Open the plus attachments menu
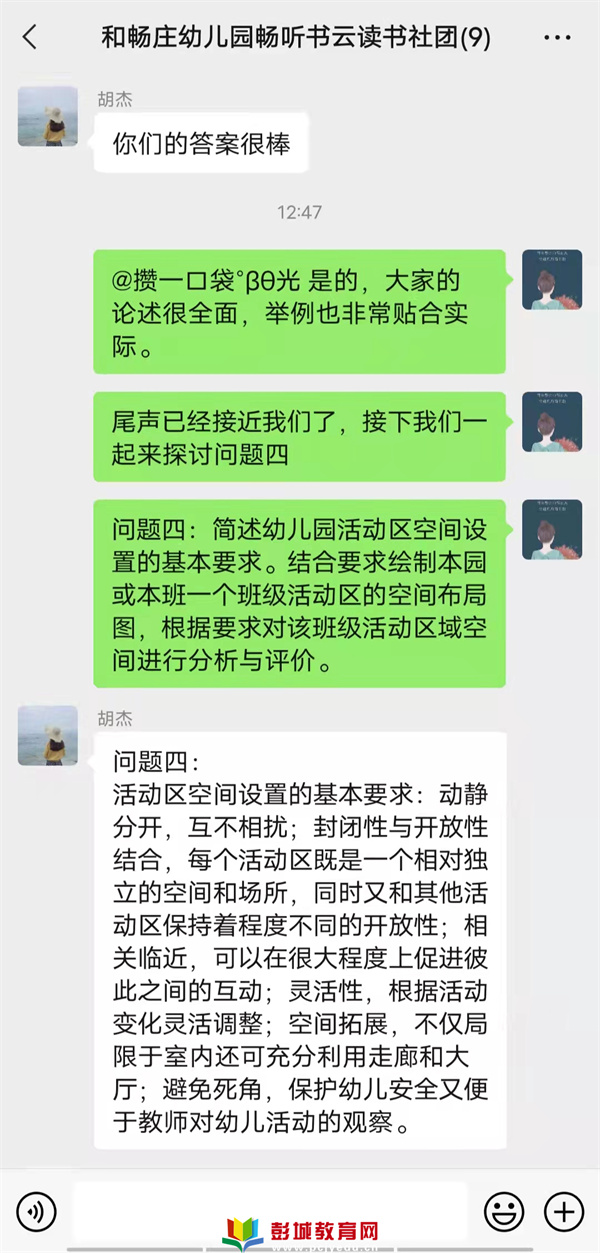The width and height of the screenshot is (600, 1253). (563, 1212)
